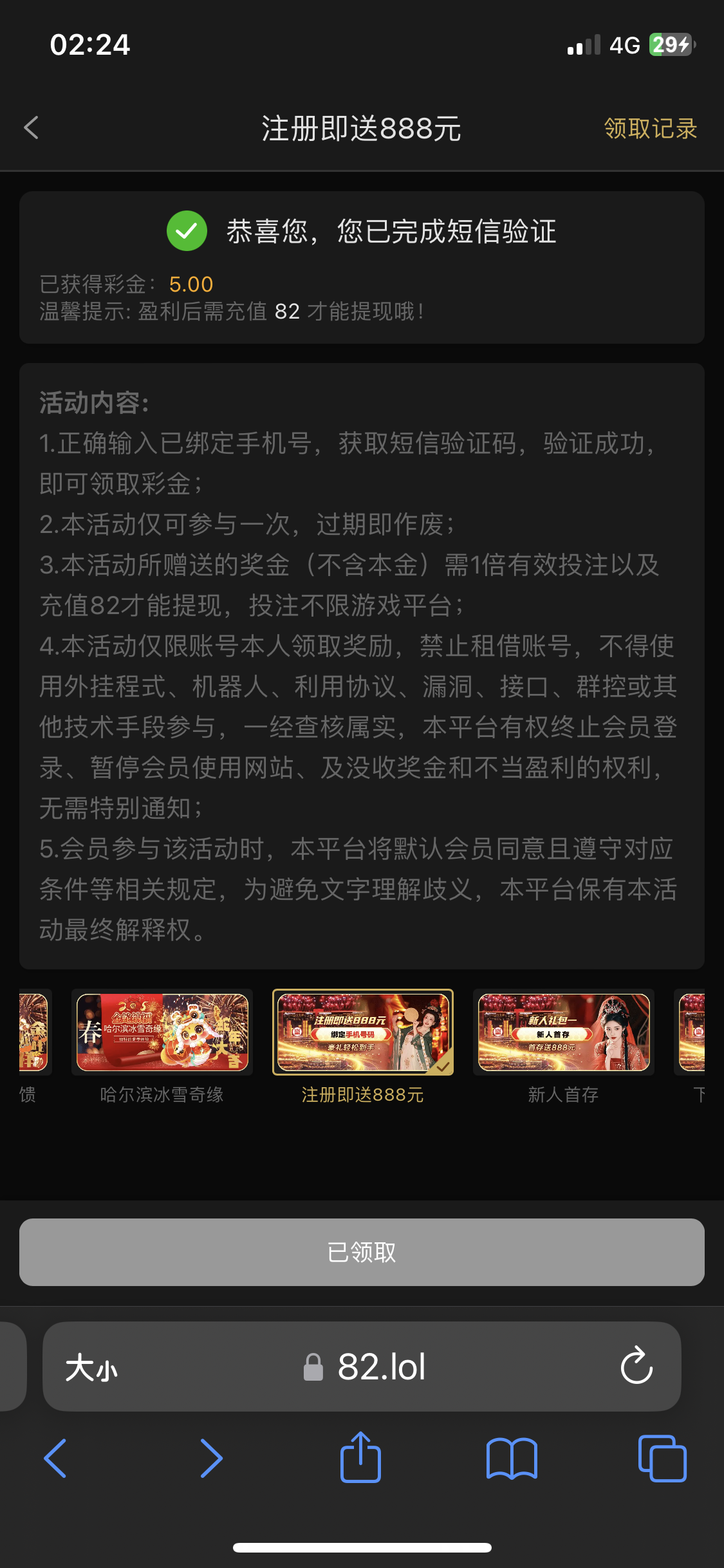Go to the previous browser page
724x1568 pixels.
tap(55, 1458)
